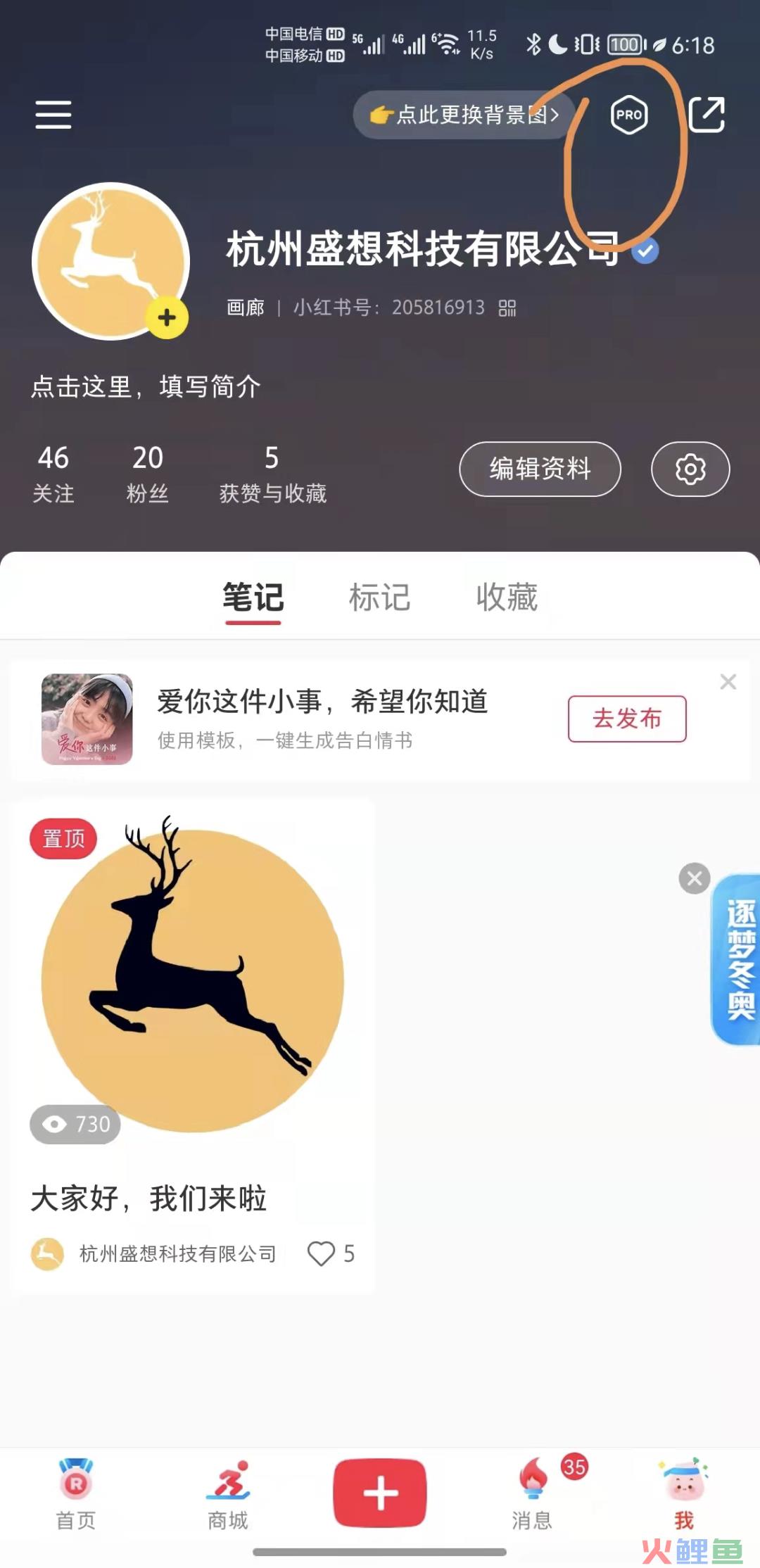Tap 去发布 on the template banner
Image resolution: width=760 pixels, height=1568 pixels.
pyautogui.click(x=627, y=719)
